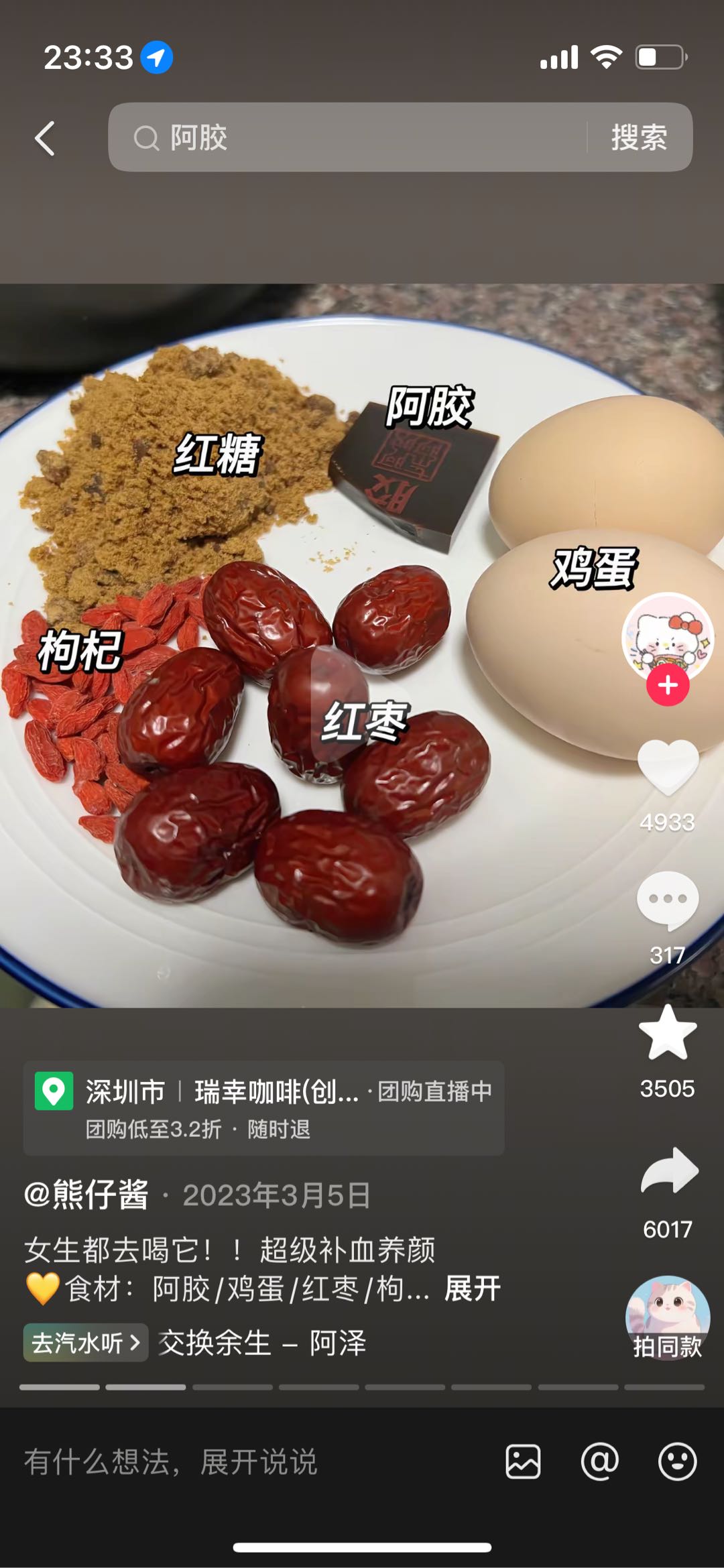
Task: Expand the caption with 展开
Action: (473, 1289)
